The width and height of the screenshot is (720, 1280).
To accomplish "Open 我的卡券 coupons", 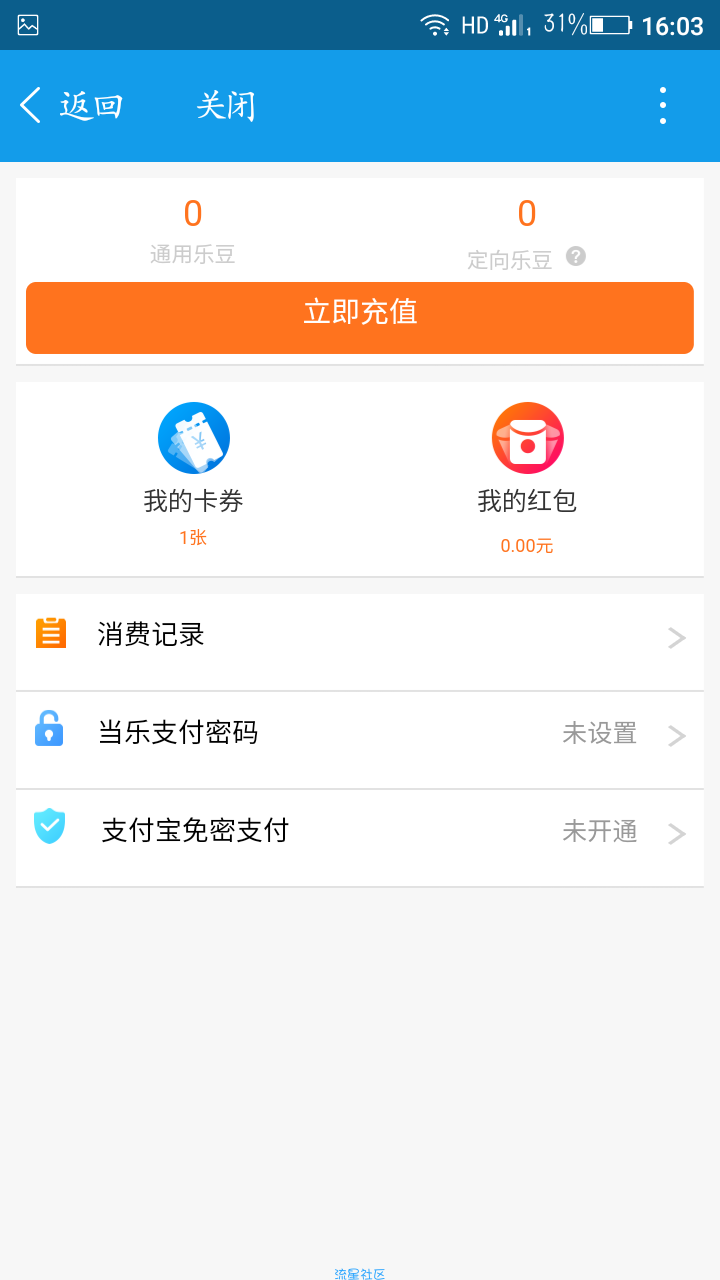I will [x=193, y=476].
